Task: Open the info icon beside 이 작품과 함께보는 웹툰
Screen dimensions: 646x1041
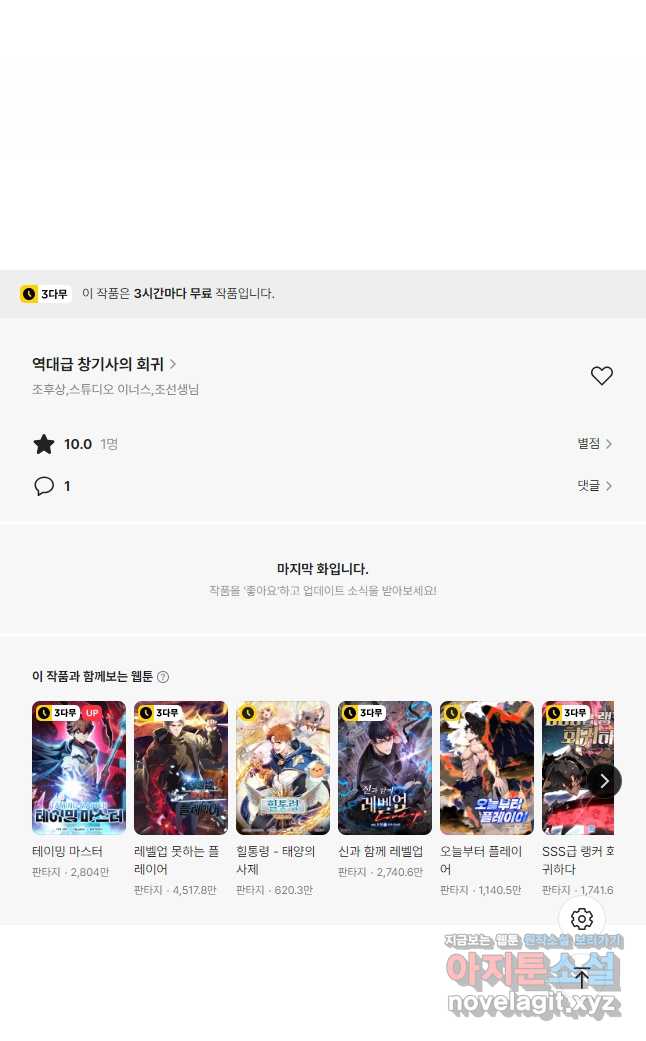Action: point(163,677)
